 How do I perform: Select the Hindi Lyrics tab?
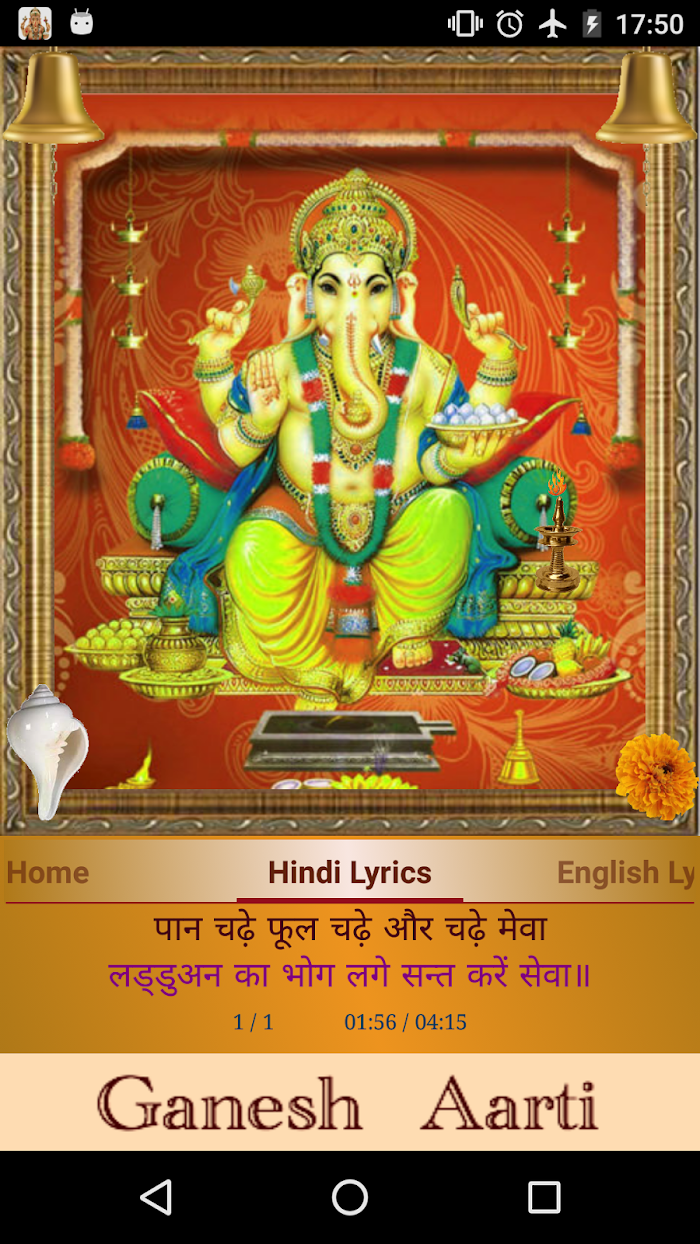[x=350, y=872]
